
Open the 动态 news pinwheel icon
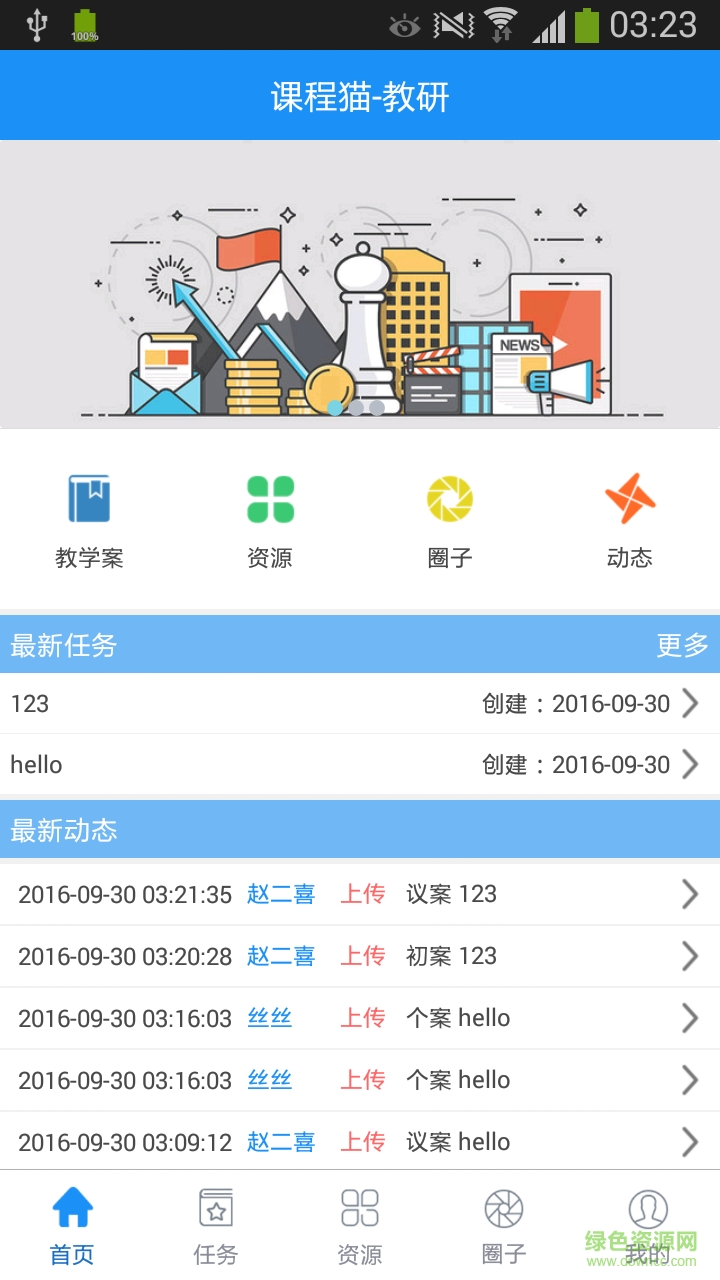pyautogui.click(x=630, y=498)
